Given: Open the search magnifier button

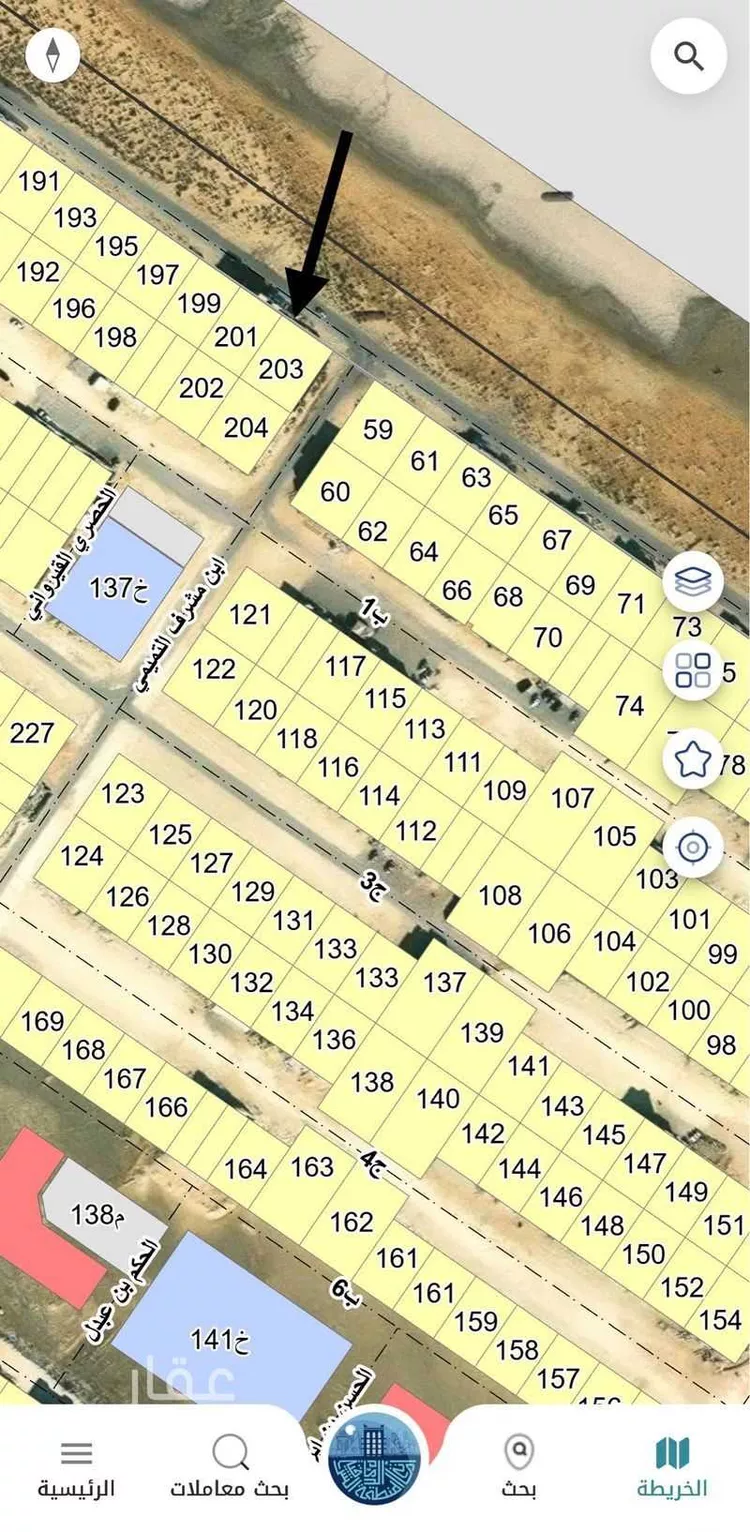Looking at the screenshot, I should [x=688, y=56].
